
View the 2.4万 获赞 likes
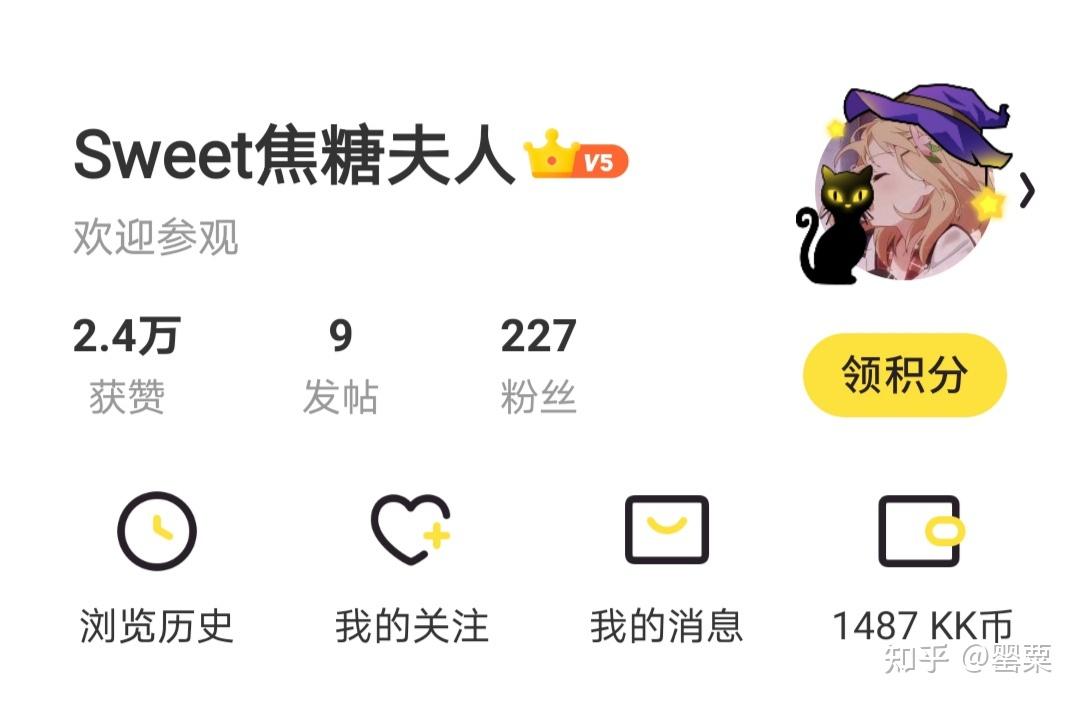pos(126,365)
